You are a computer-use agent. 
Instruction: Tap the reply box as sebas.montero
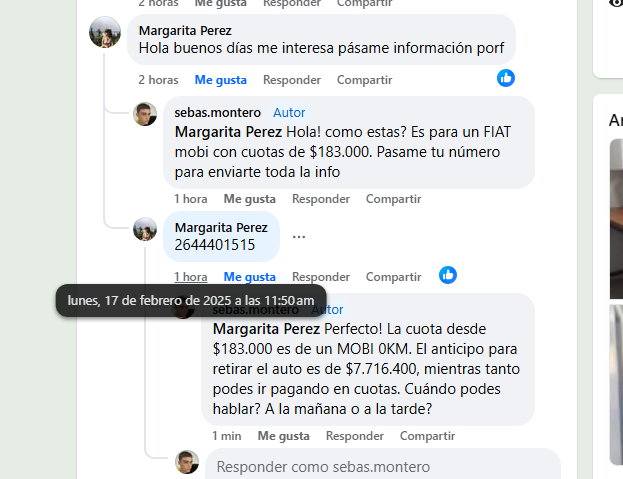380,467
